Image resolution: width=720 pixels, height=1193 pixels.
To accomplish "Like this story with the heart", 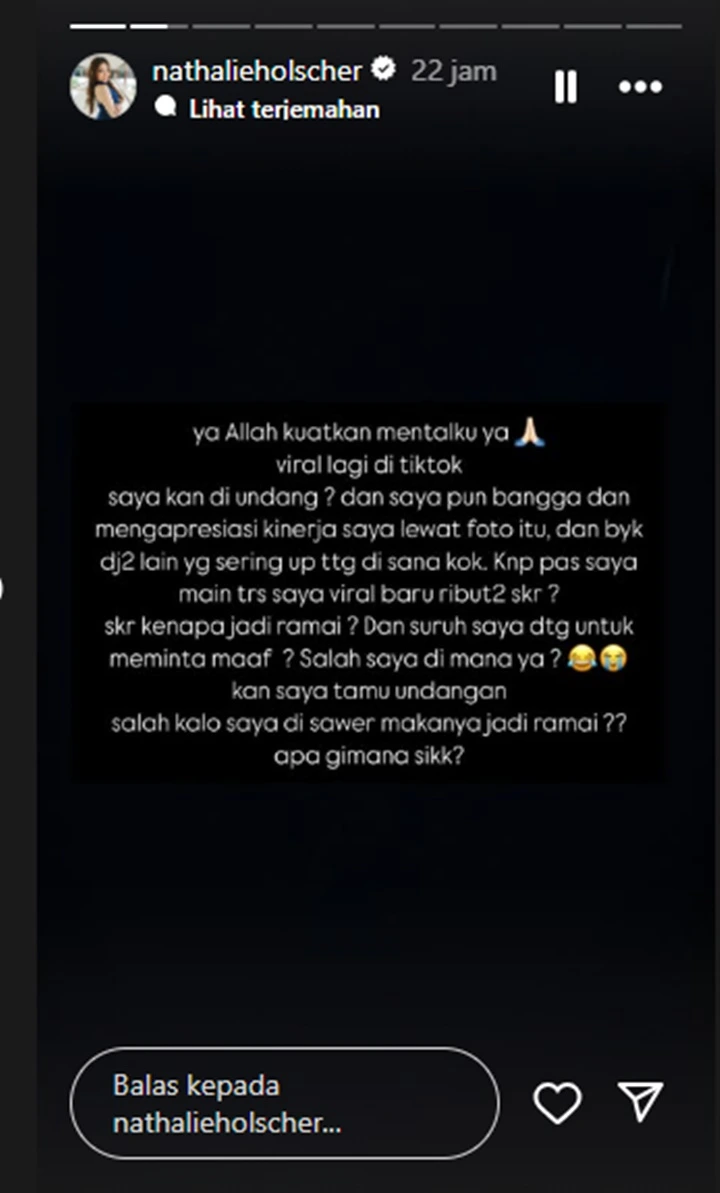I will (x=557, y=1103).
